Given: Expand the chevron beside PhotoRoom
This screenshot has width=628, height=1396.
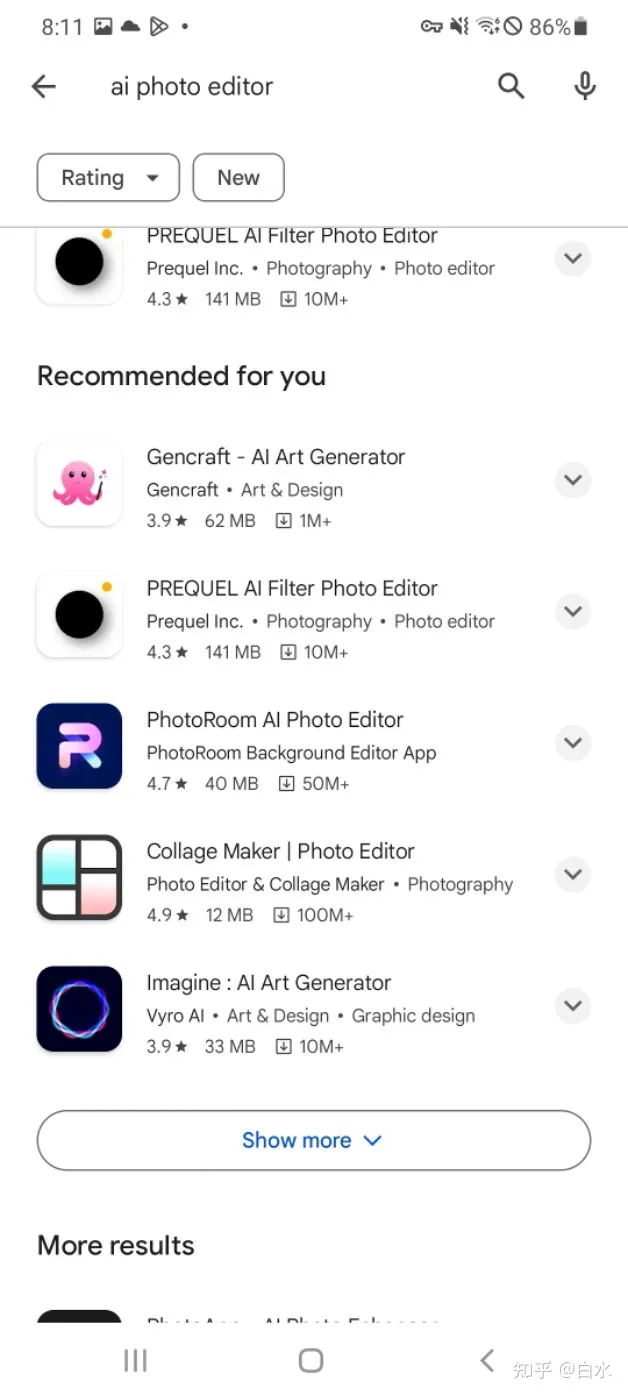Looking at the screenshot, I should 573,743.
